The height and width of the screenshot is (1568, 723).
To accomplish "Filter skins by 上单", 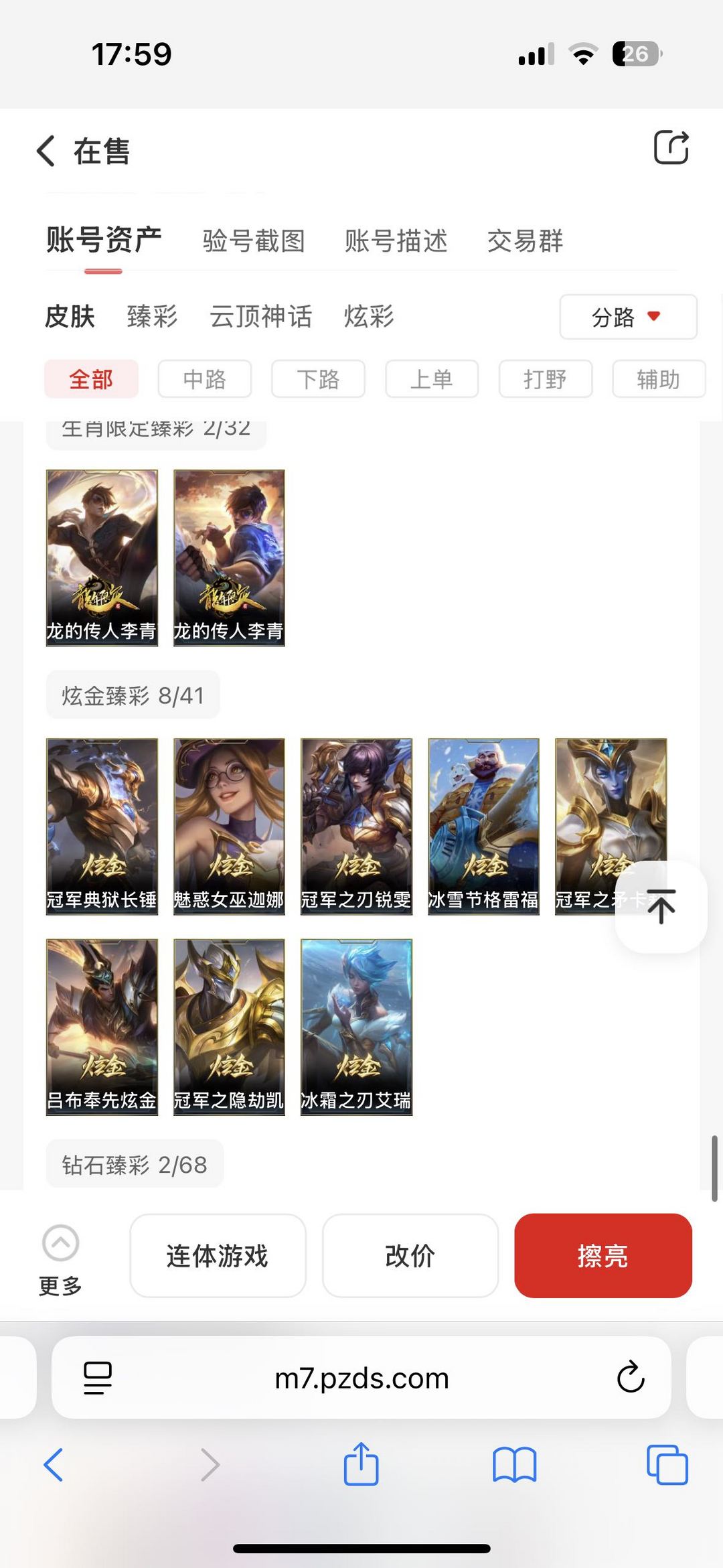I will 431,379.
